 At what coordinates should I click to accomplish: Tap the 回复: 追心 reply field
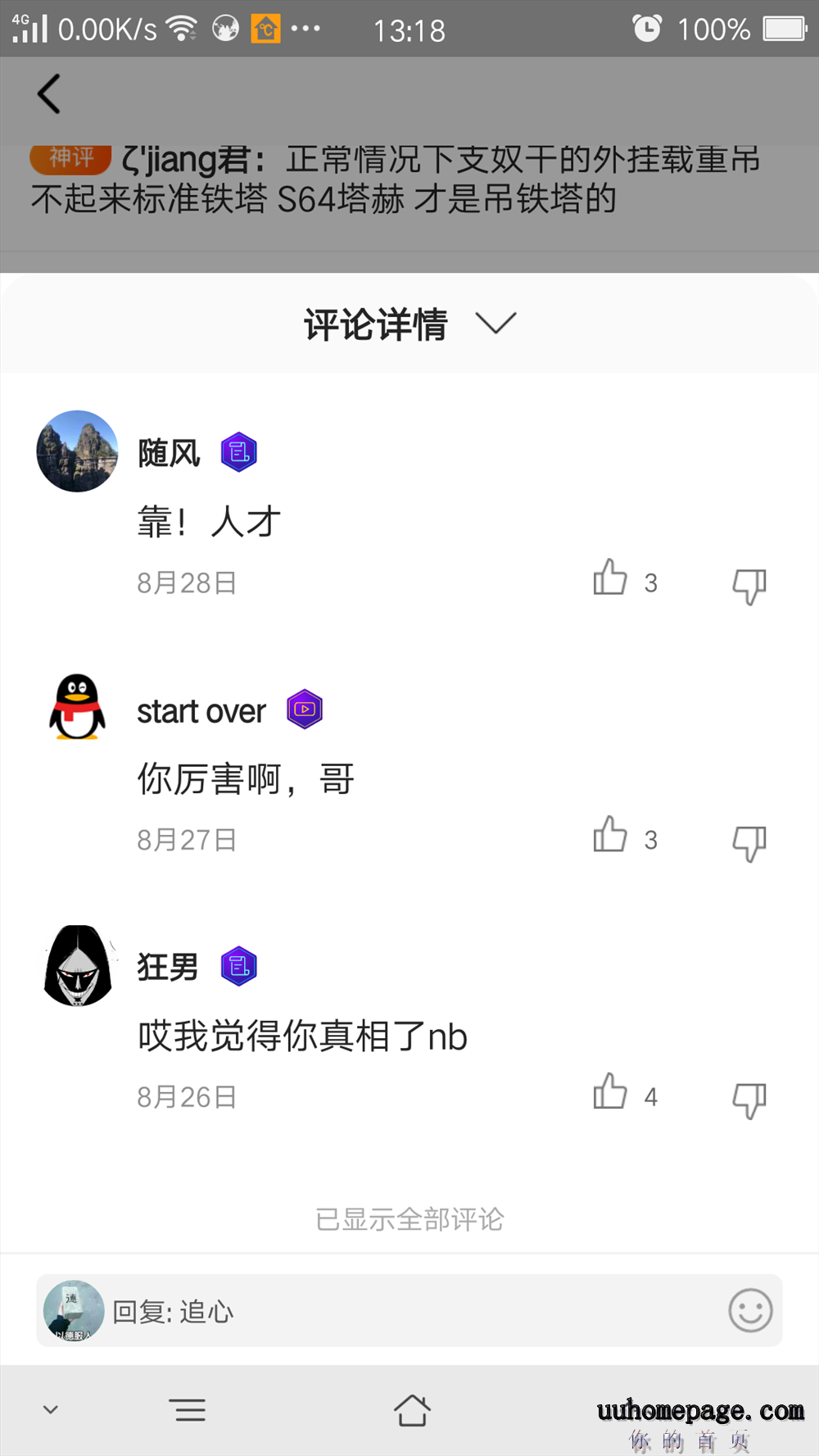(x=409, y=1311)
